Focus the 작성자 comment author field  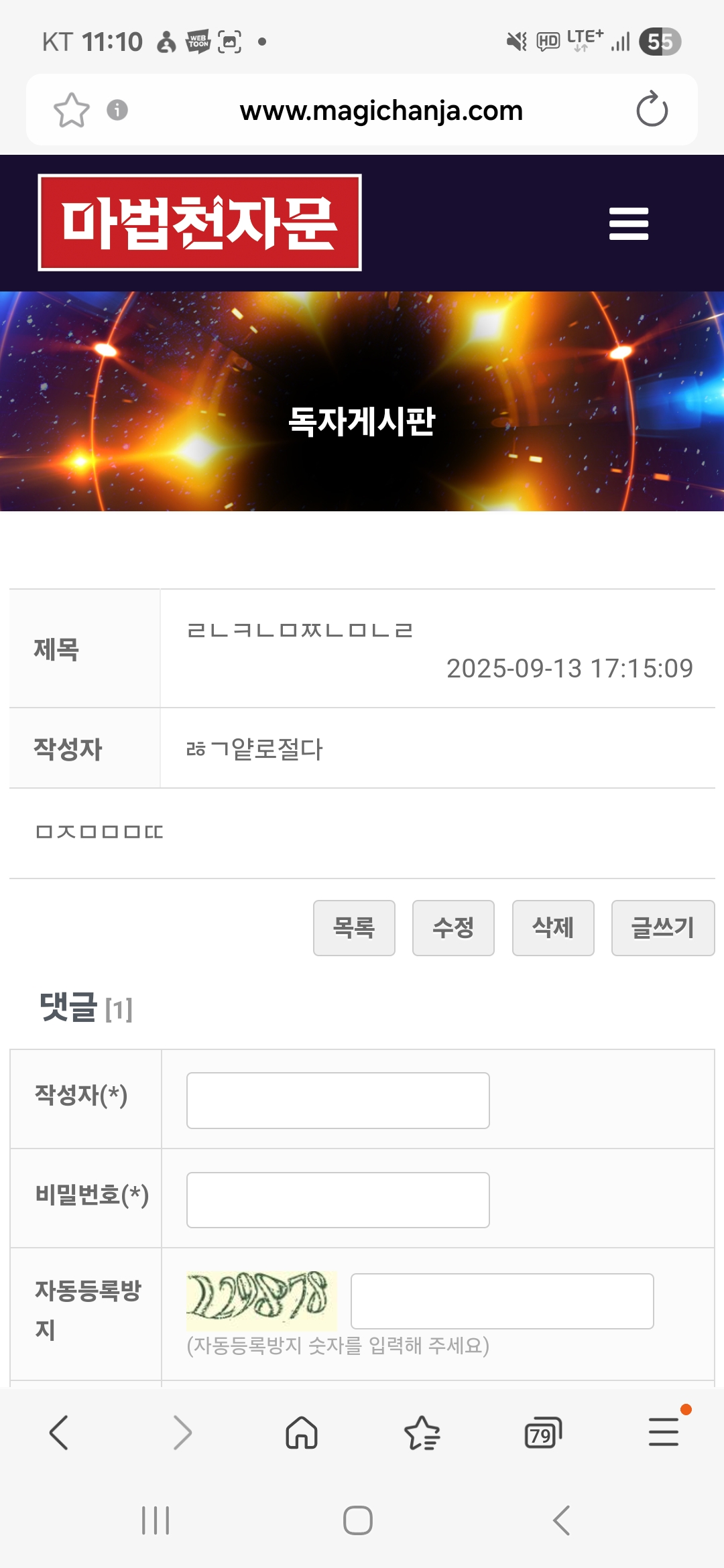(x=338, y=1101)
